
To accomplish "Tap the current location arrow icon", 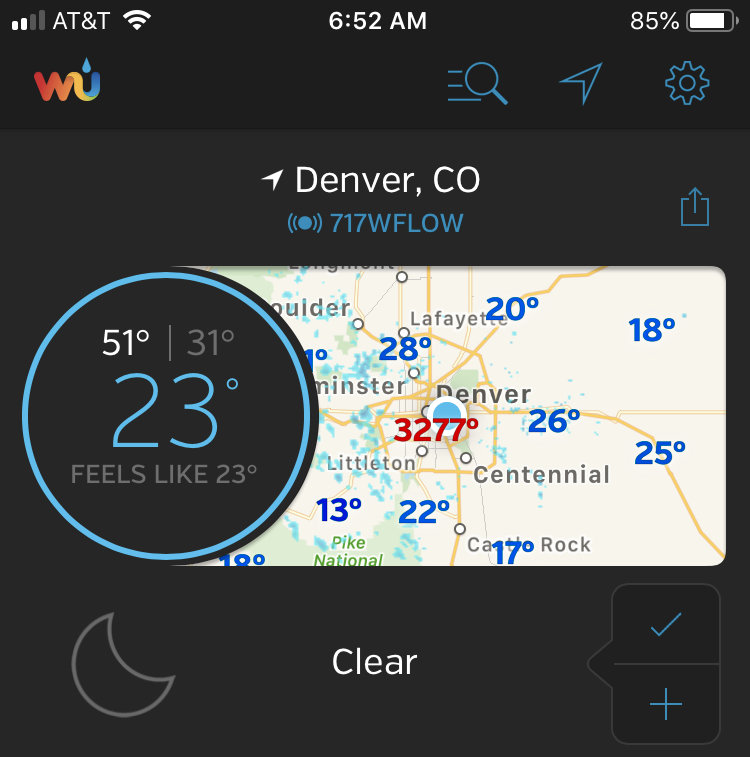I will click(x=581, y=84).
